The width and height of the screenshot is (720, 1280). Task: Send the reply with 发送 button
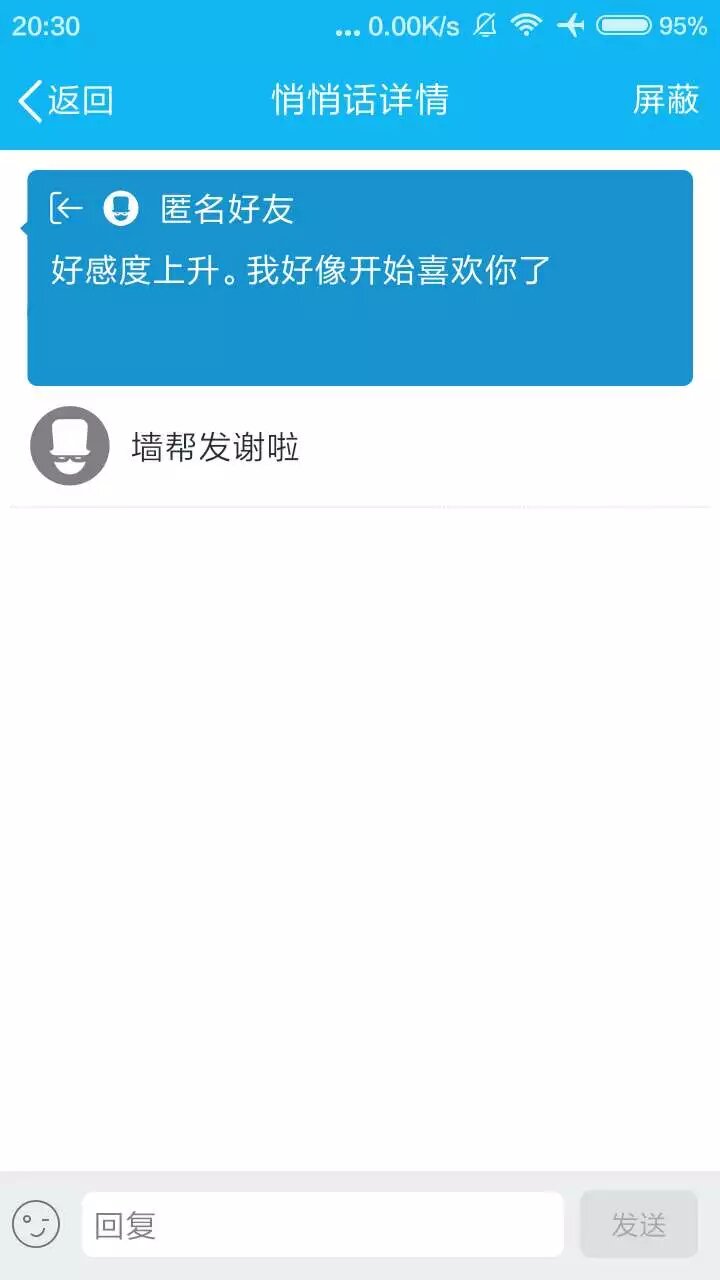point(638,1224)
